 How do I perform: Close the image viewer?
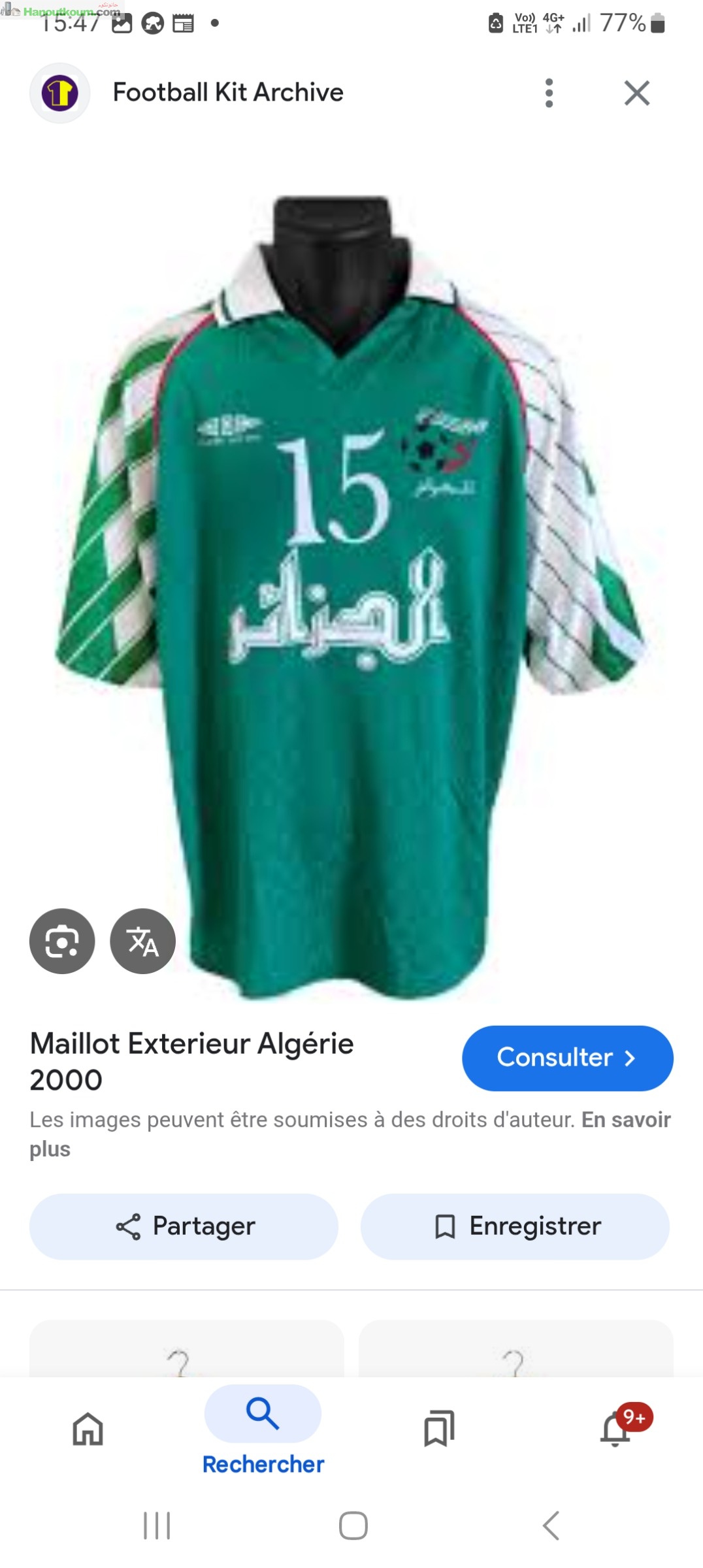[636, 93]
